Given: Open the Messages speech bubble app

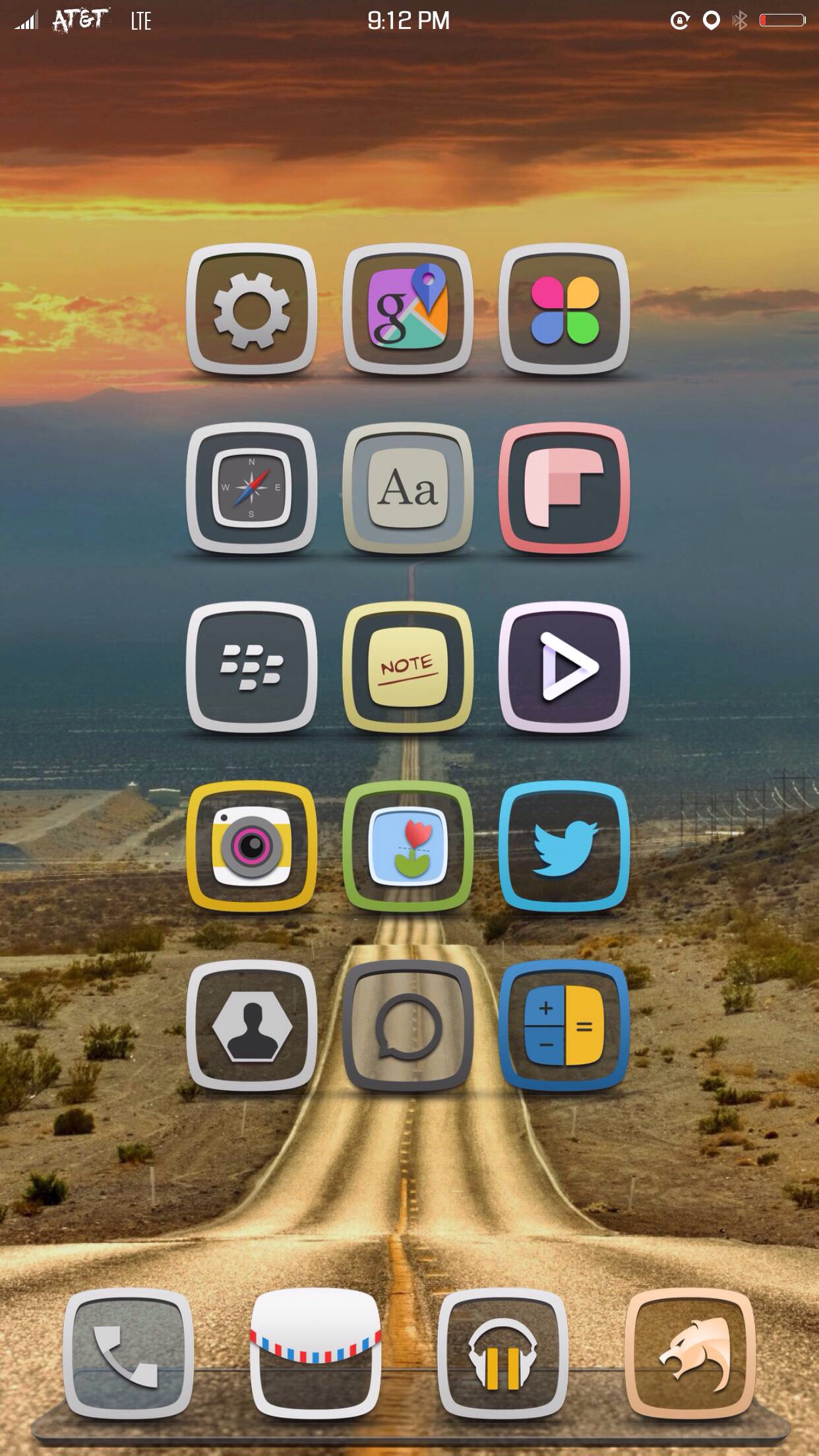Looking at the screenshot, I should point(408,1025).
